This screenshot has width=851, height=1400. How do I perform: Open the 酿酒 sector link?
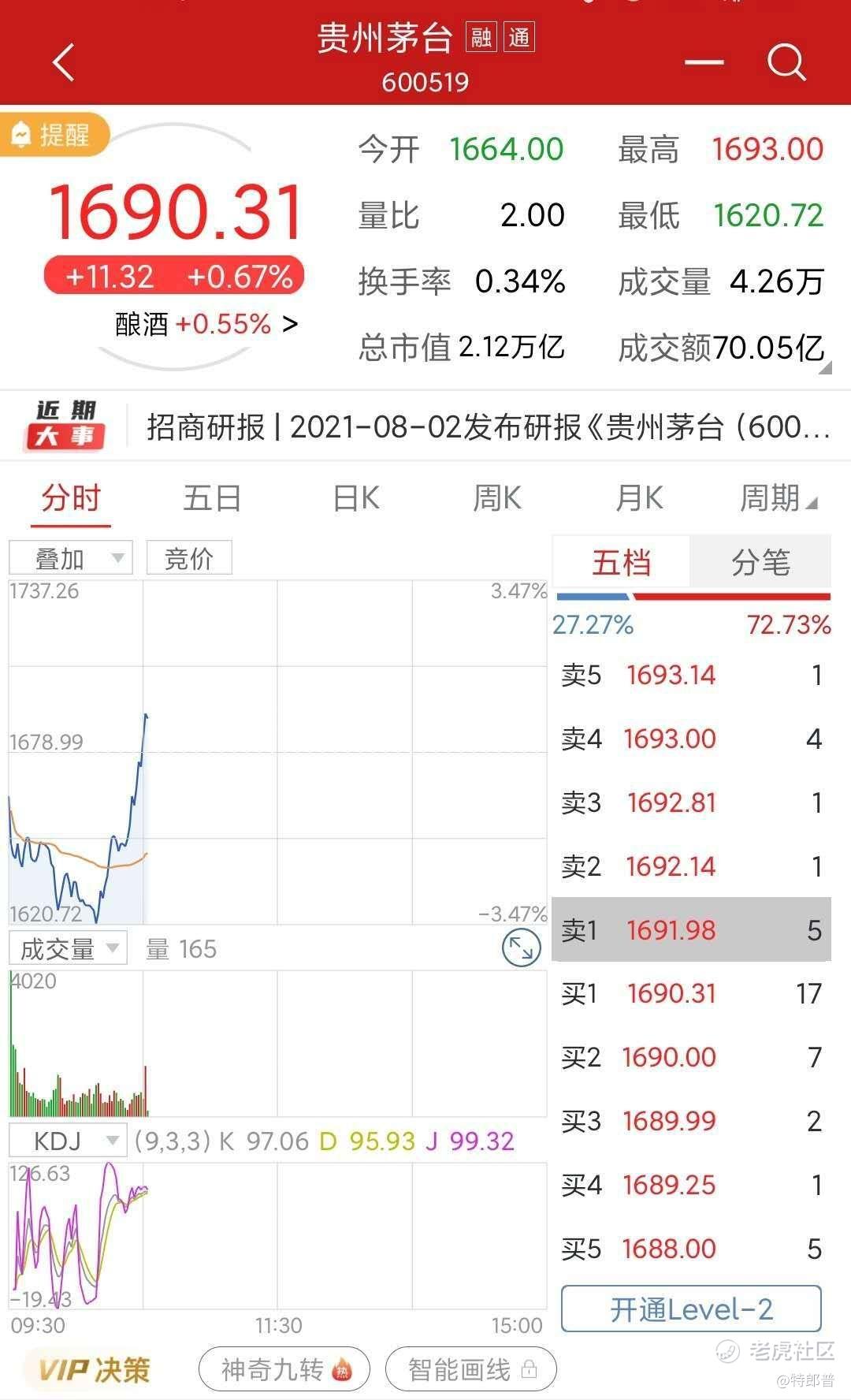click(206, 324)
